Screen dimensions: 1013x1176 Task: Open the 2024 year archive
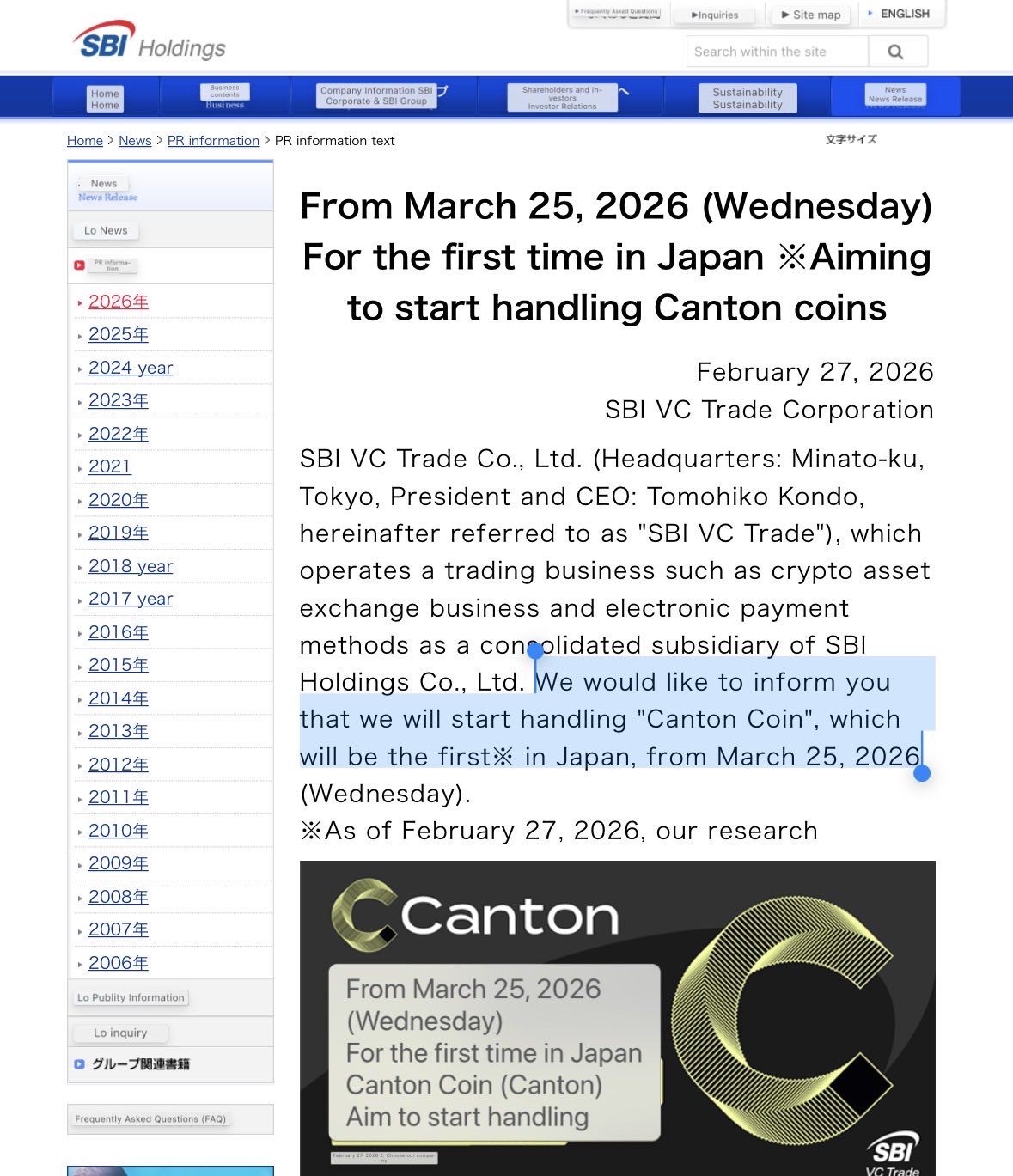tap(131, 368)
